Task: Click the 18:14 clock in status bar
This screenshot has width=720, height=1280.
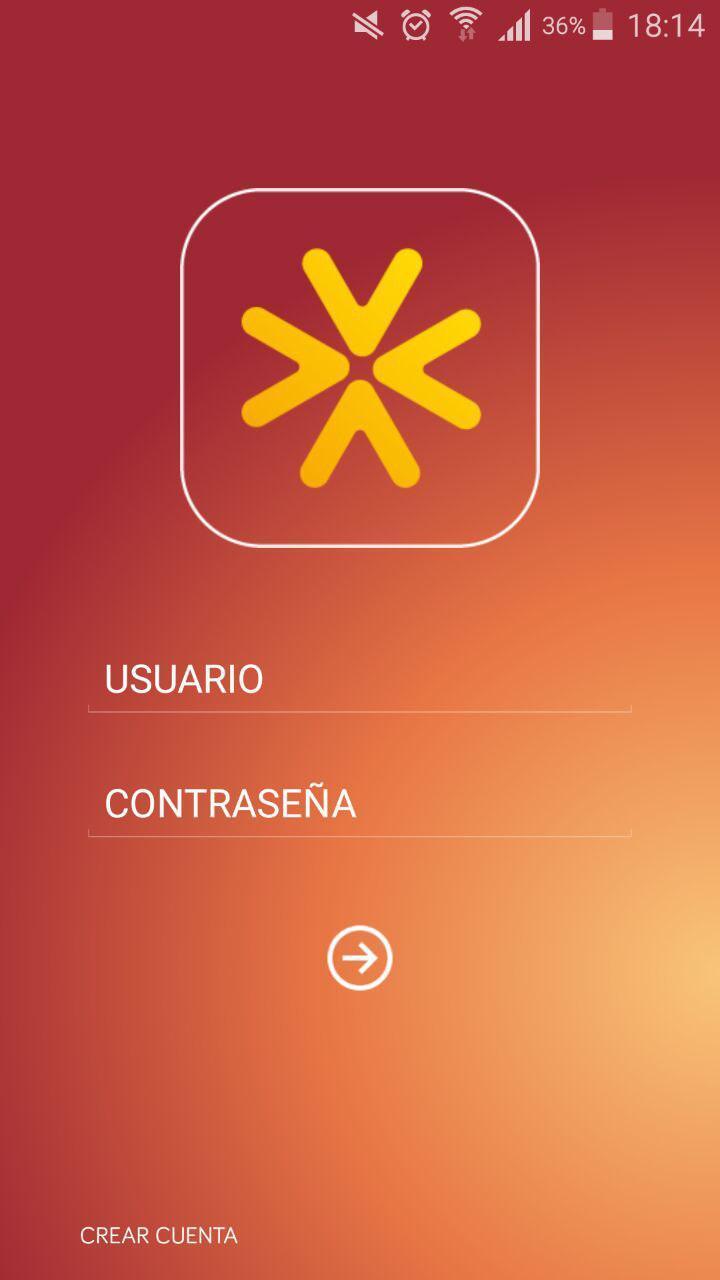Action: point(666,23)
